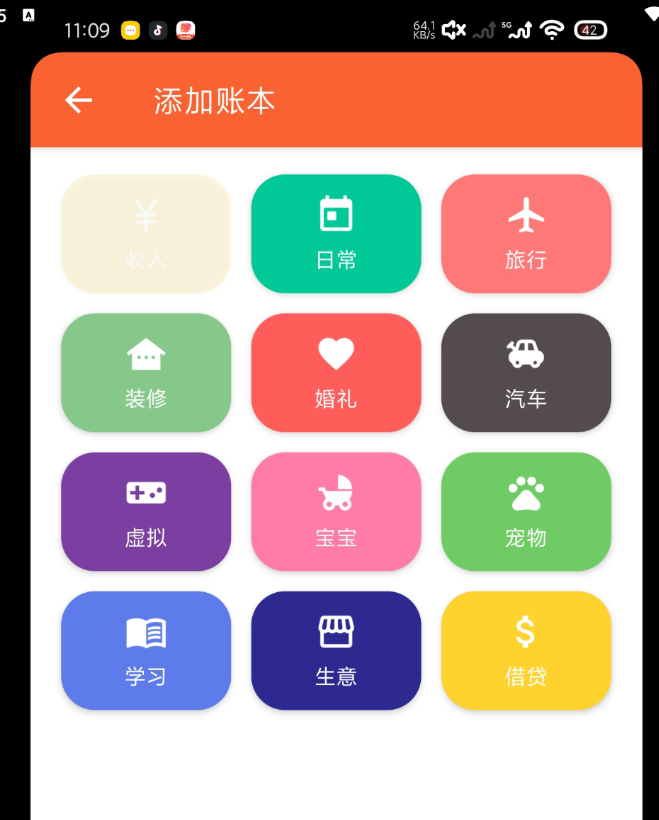Tap the 借贷 account book tile
Image resolution: width=659 pixels, height=820 pixels.
pos(526,651)
